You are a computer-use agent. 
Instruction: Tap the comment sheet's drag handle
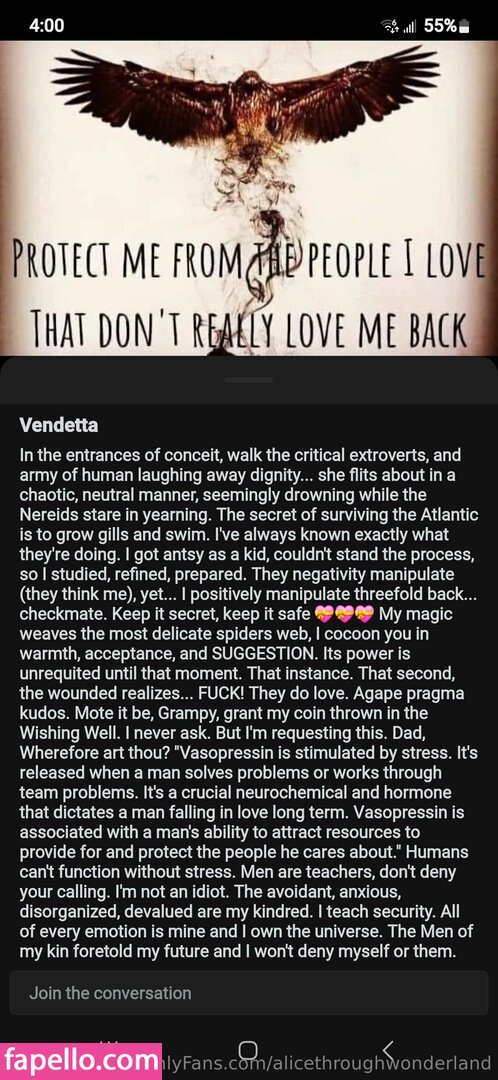(x=249, y=380)
